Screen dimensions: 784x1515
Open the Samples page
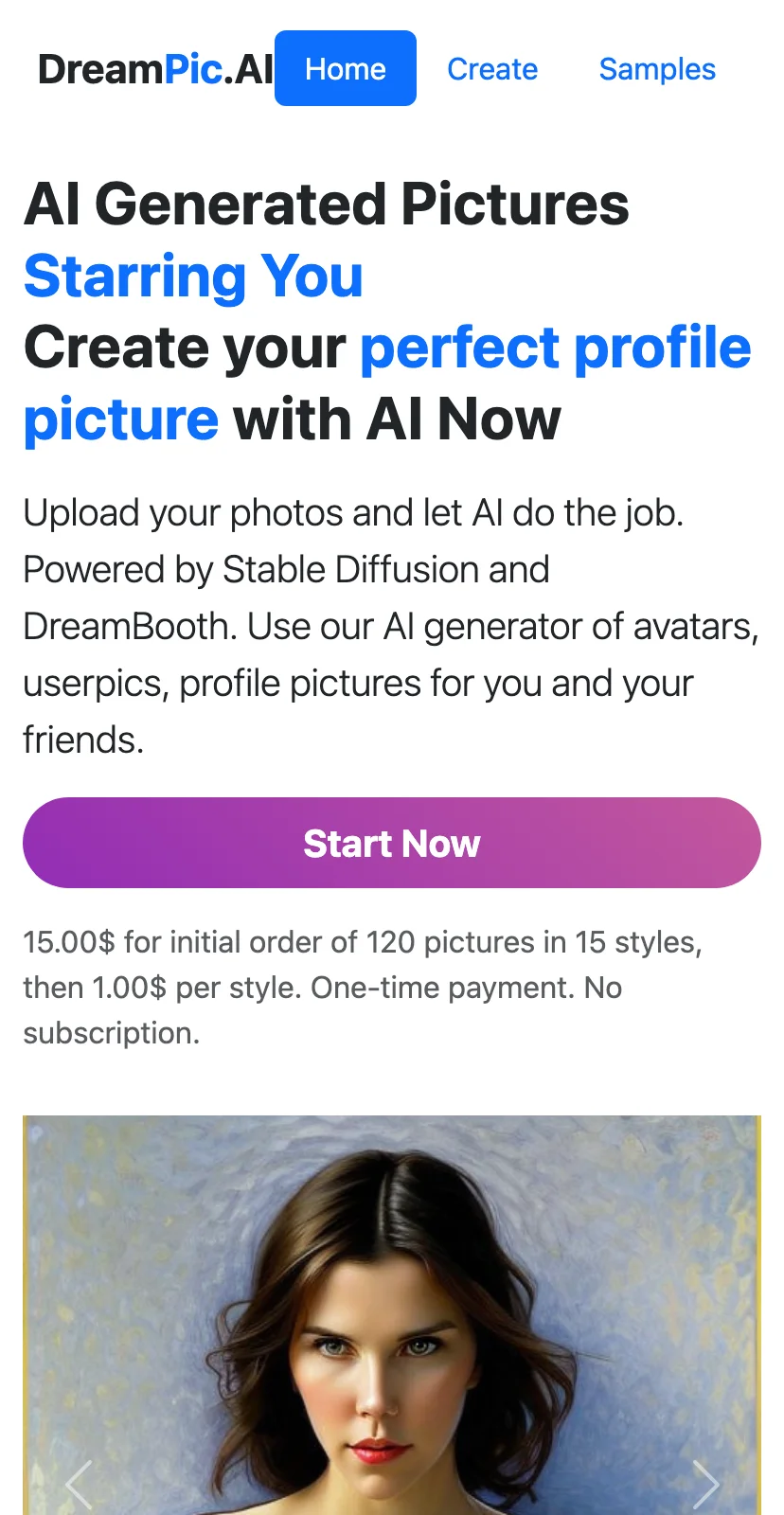657,69
